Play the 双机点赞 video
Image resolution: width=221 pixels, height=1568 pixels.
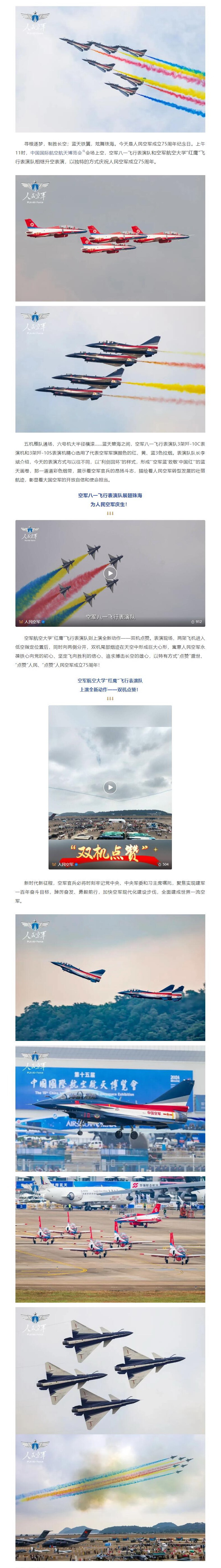[110, 787]
